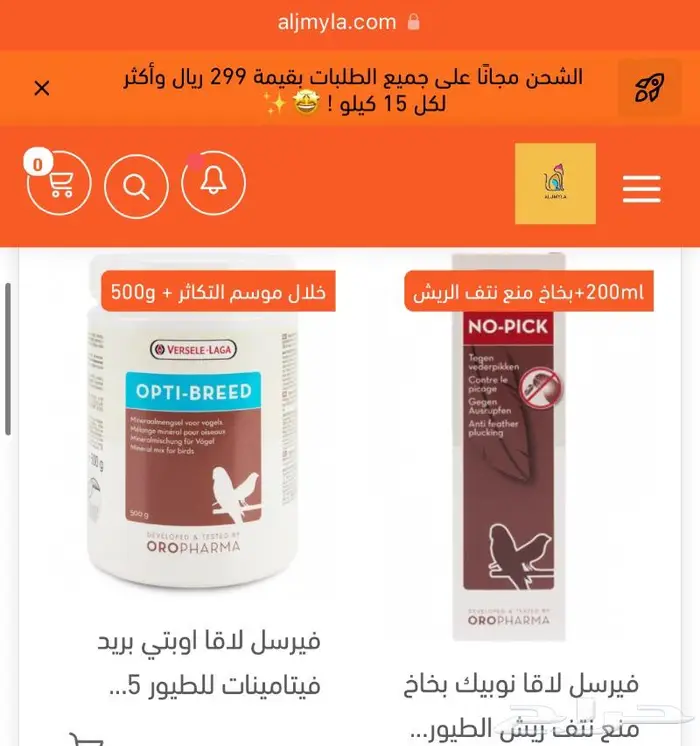Tap the aljmyla.com address bar
700x746 pixels.
(349, 22)
